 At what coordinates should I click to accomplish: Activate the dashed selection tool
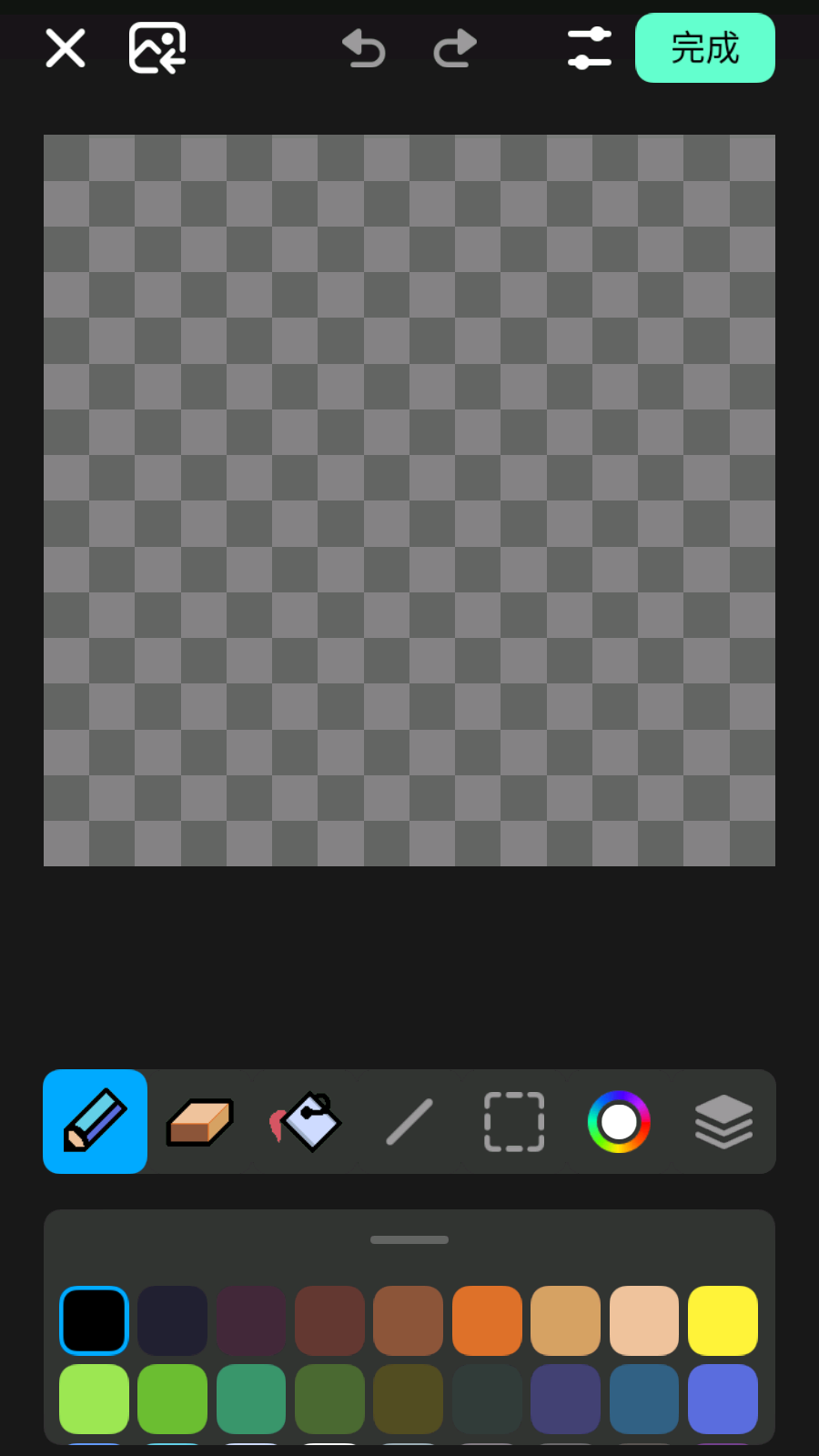click(x=514, y=1121)
